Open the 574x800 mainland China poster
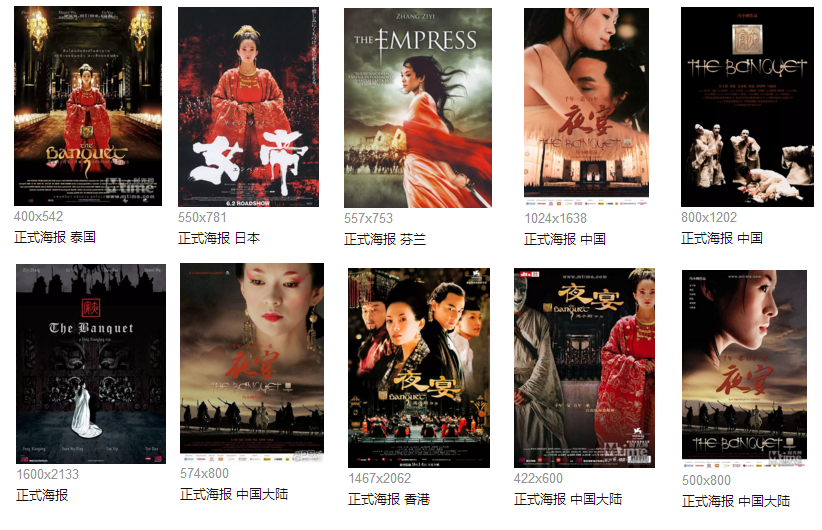This screenshot has width=822, height=530. pyautogui.click(x=252, y=359)
